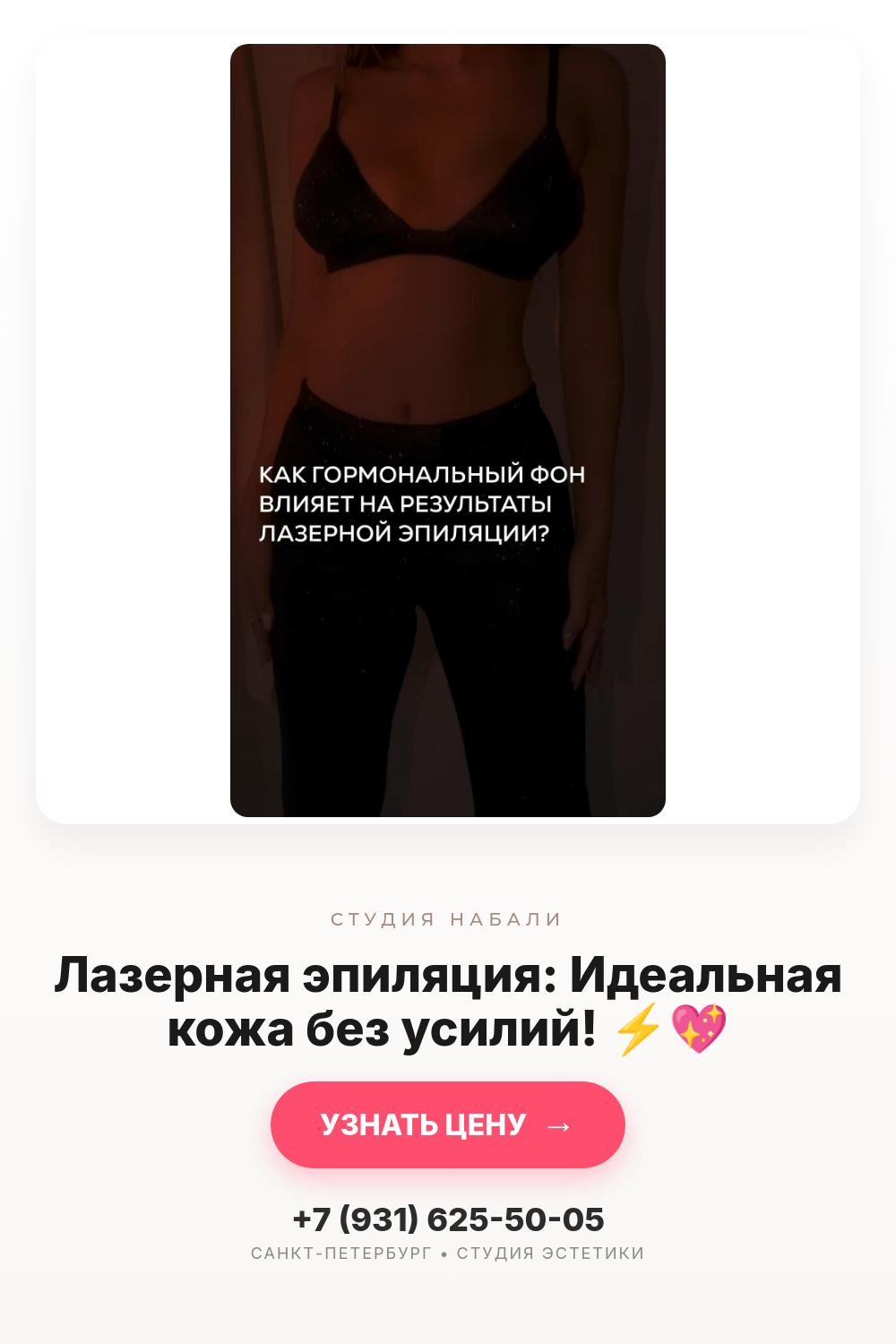Tap the УЗНАТЬ ЦЕНУ button
This screenshot has height=1344, width=896.
tap(448, 1124)
